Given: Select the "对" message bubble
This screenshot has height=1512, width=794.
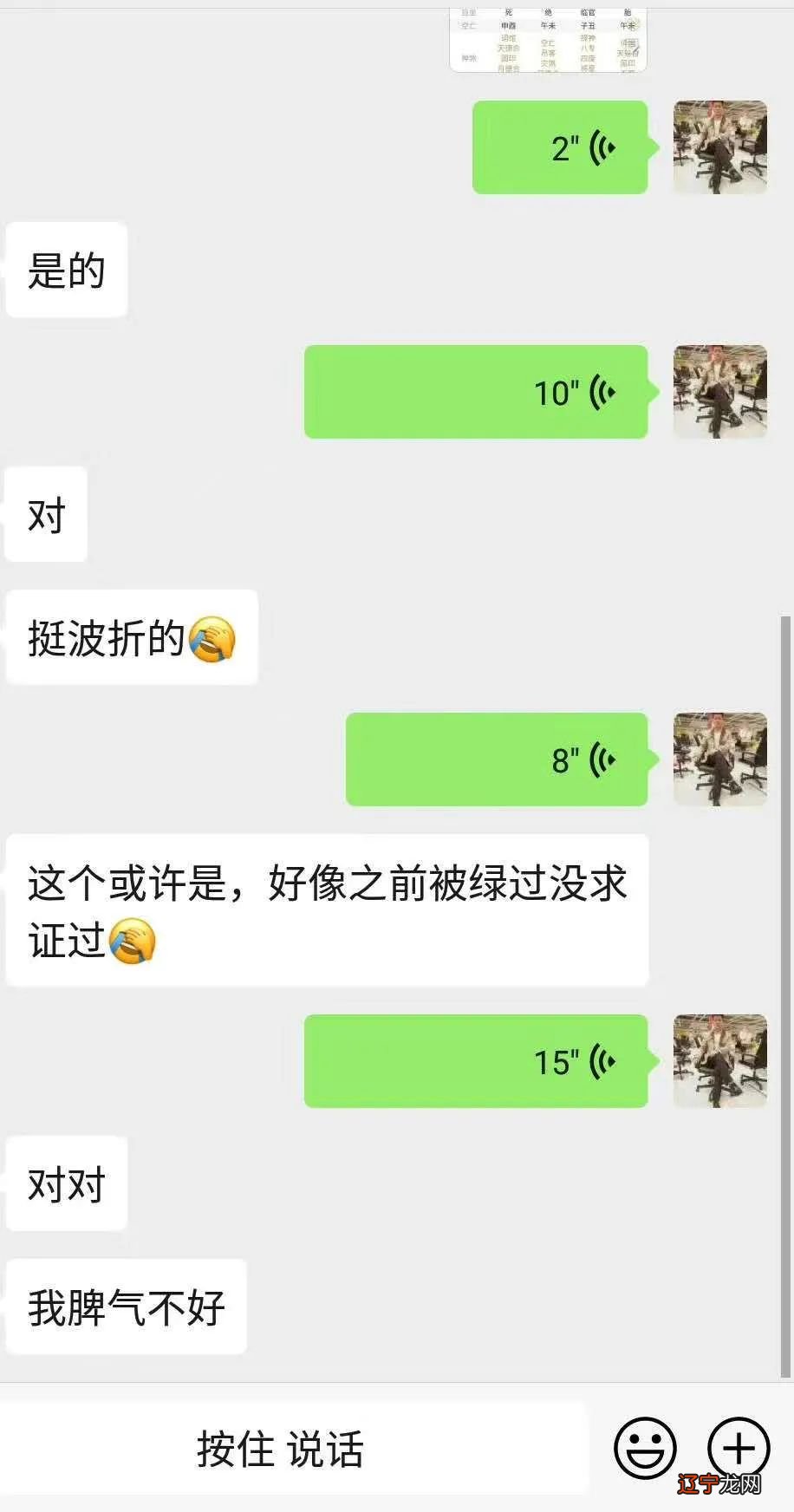Looking at the screenshot, I should click(x=46, y=515).
